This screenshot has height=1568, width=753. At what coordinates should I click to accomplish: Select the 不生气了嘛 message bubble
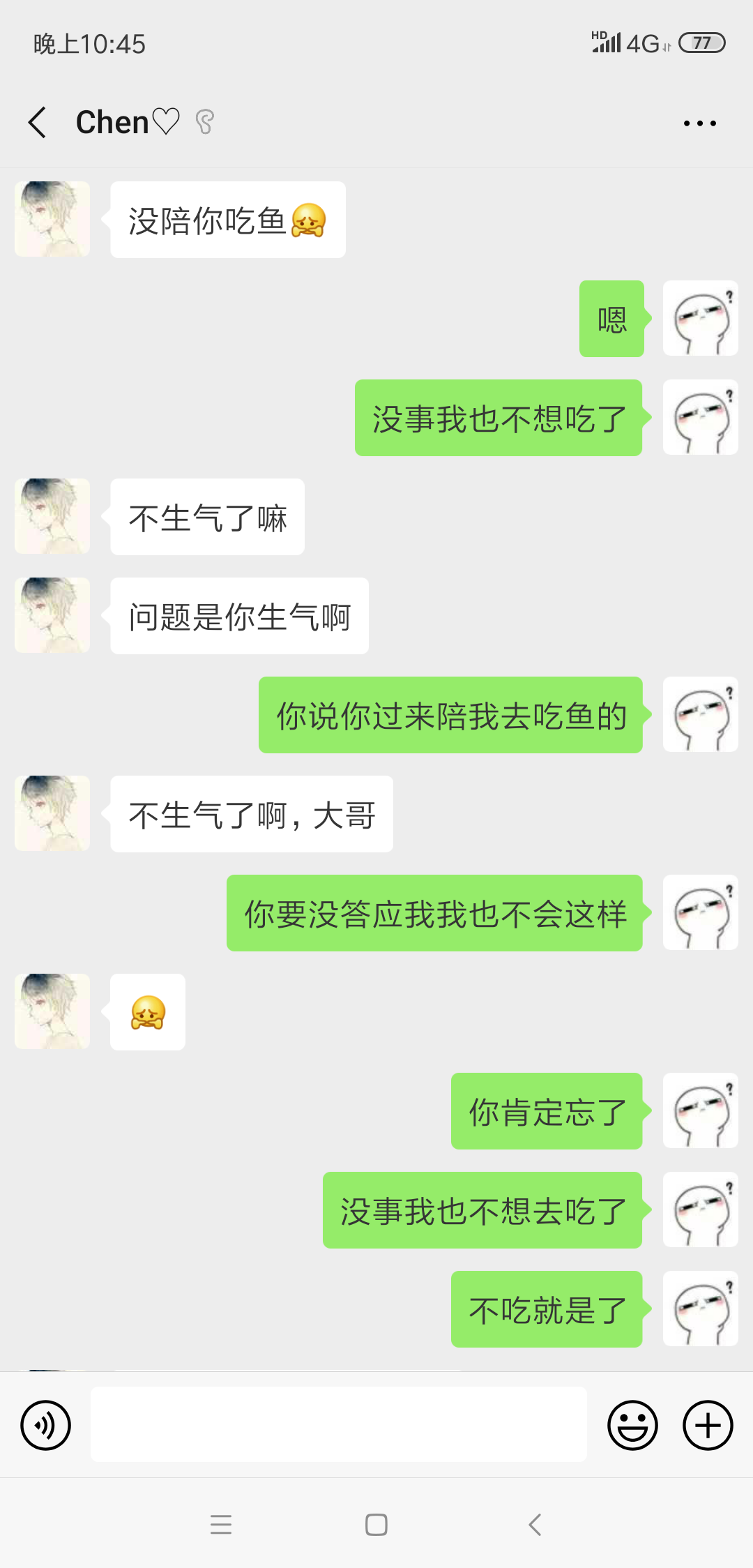tap(207, 517)
